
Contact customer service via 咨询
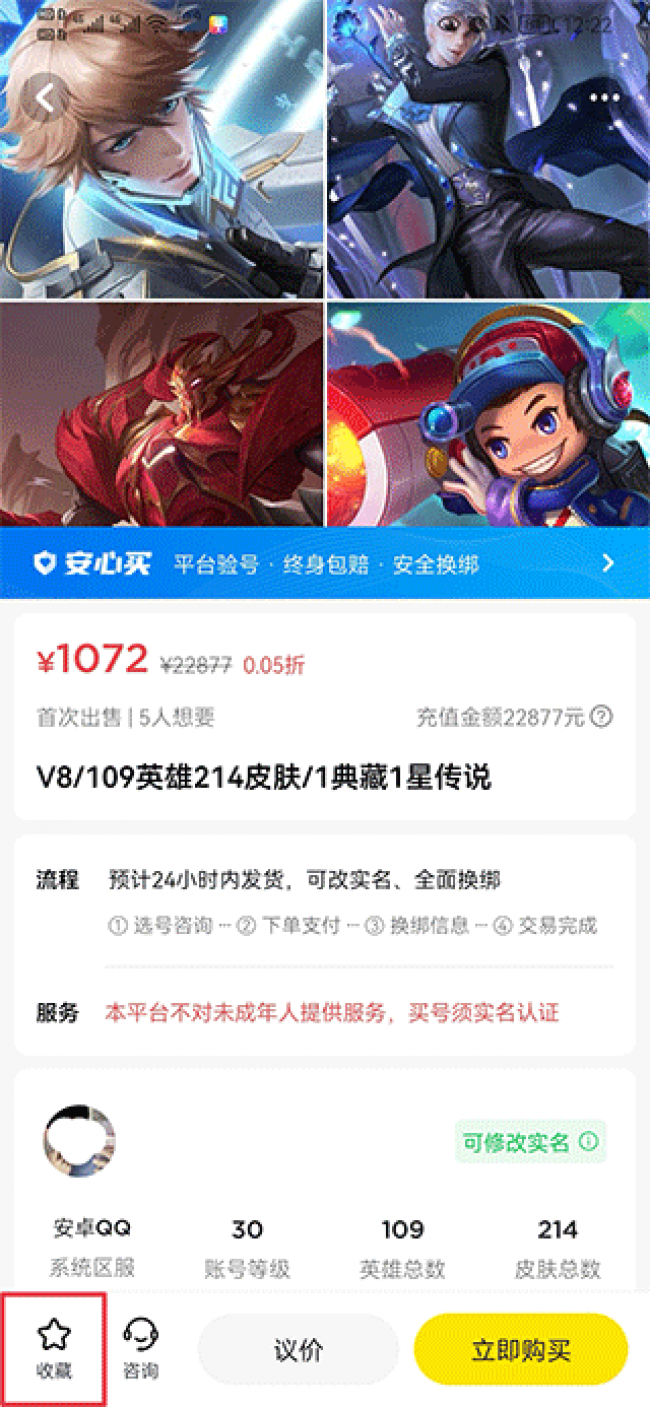click(141, 1347)
